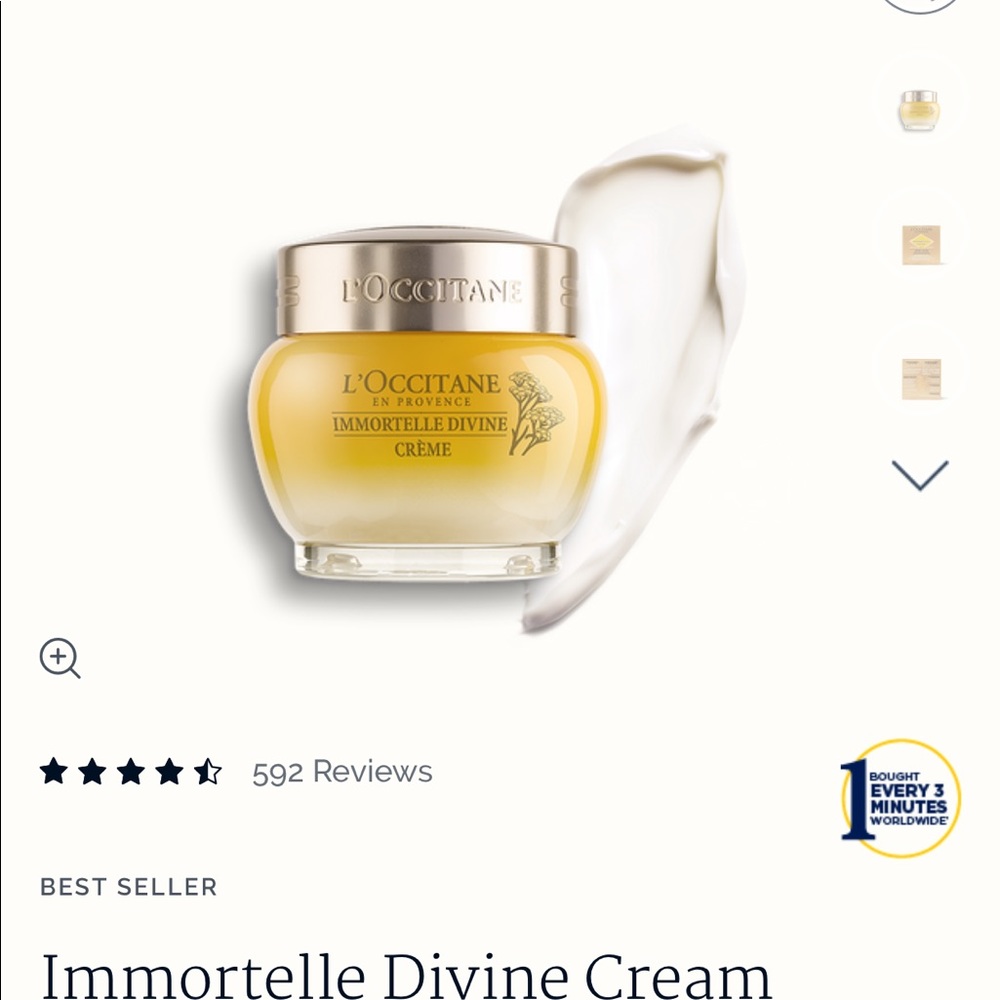Tap the zoom magnifier icon on product image

(x=60, y=659)
